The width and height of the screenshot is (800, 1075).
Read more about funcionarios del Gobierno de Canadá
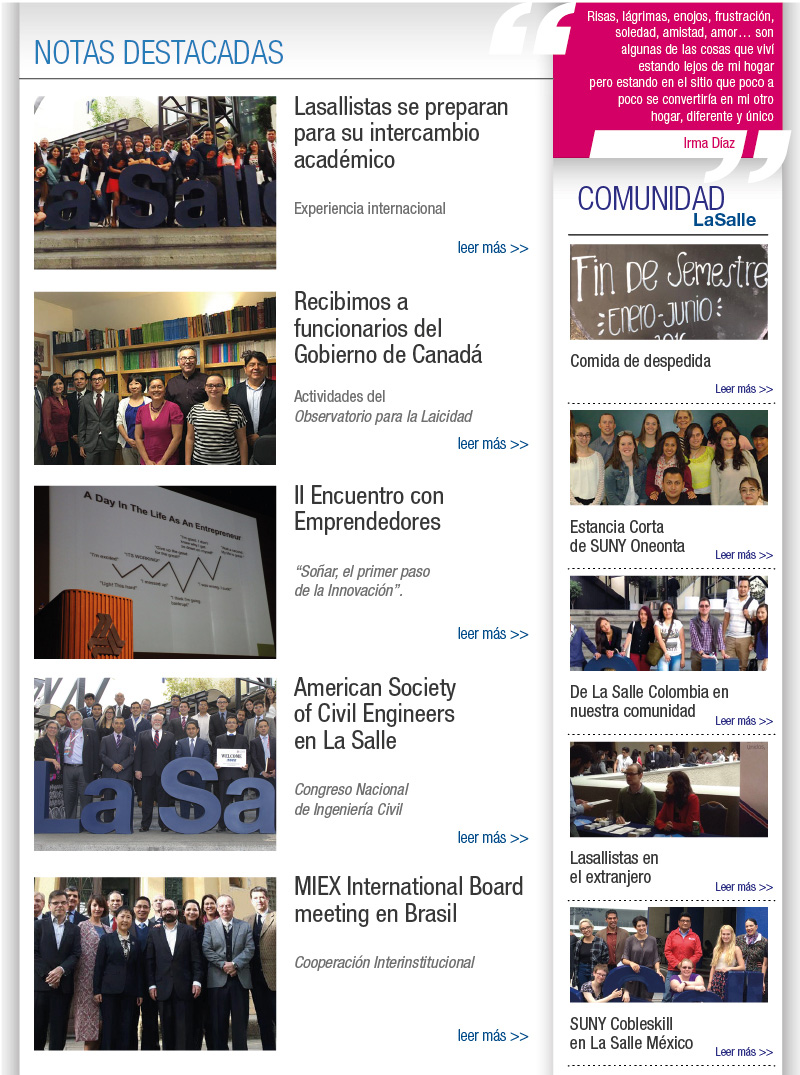493,444
